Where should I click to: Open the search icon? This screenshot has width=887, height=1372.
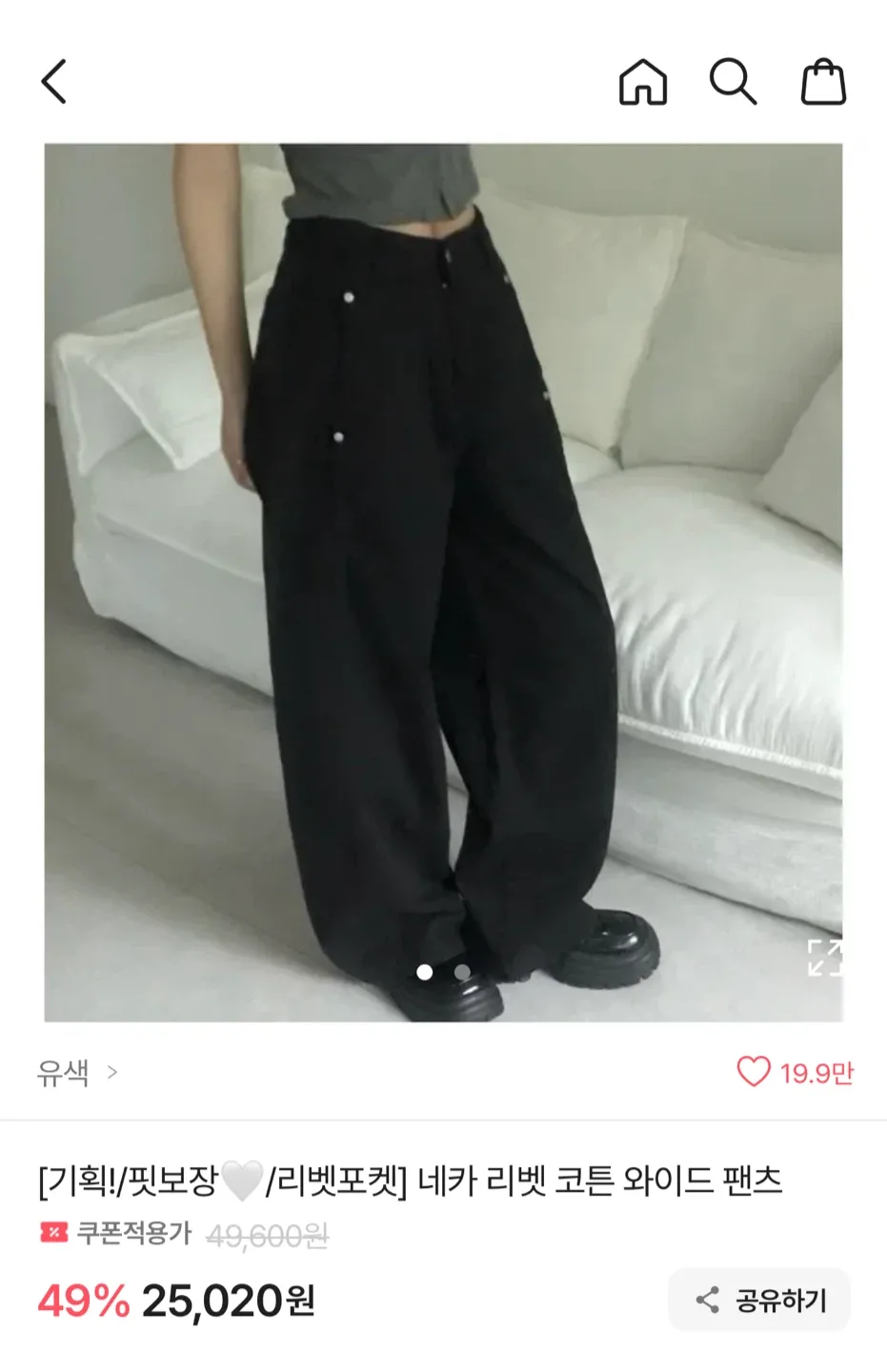click(733, 82)
